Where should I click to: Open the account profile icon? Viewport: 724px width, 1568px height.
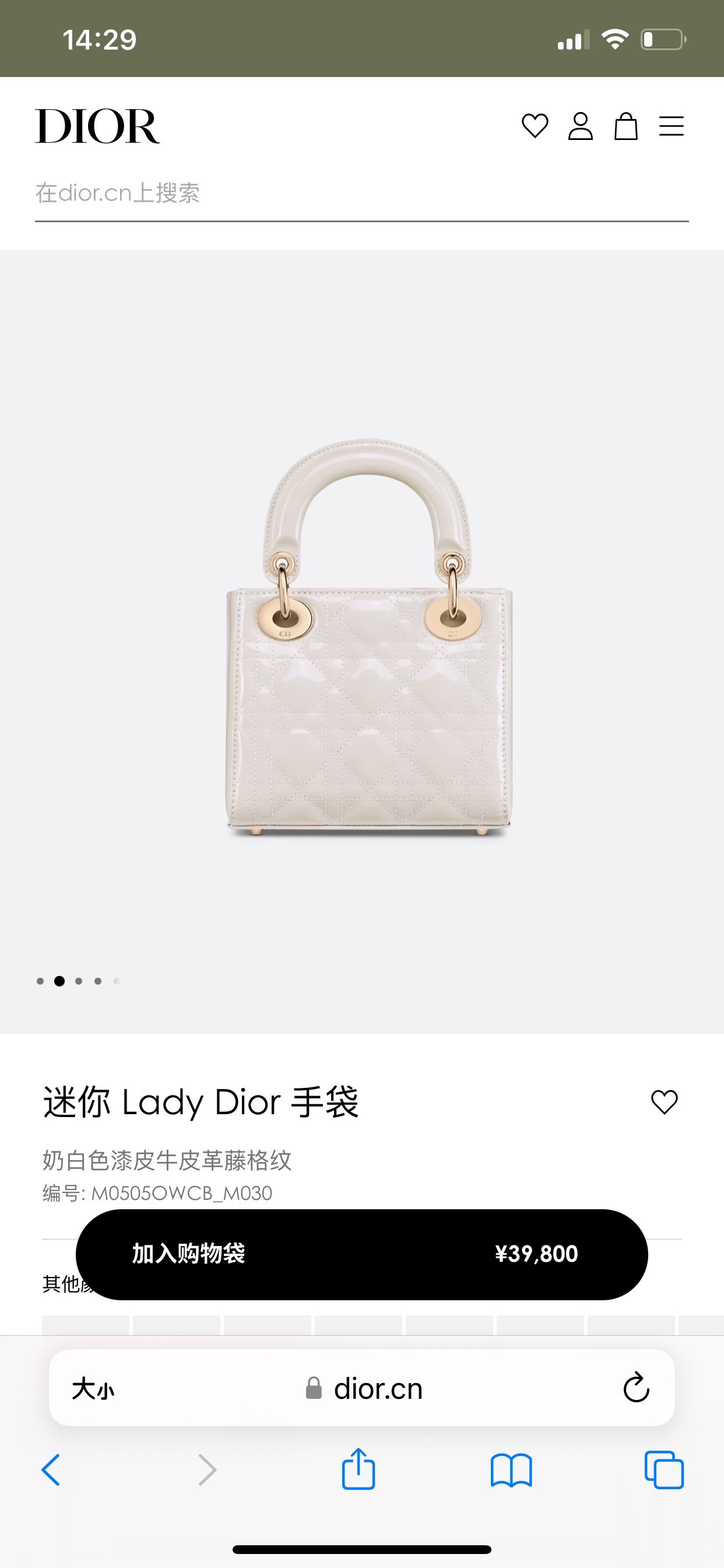[x=580, y=126]
